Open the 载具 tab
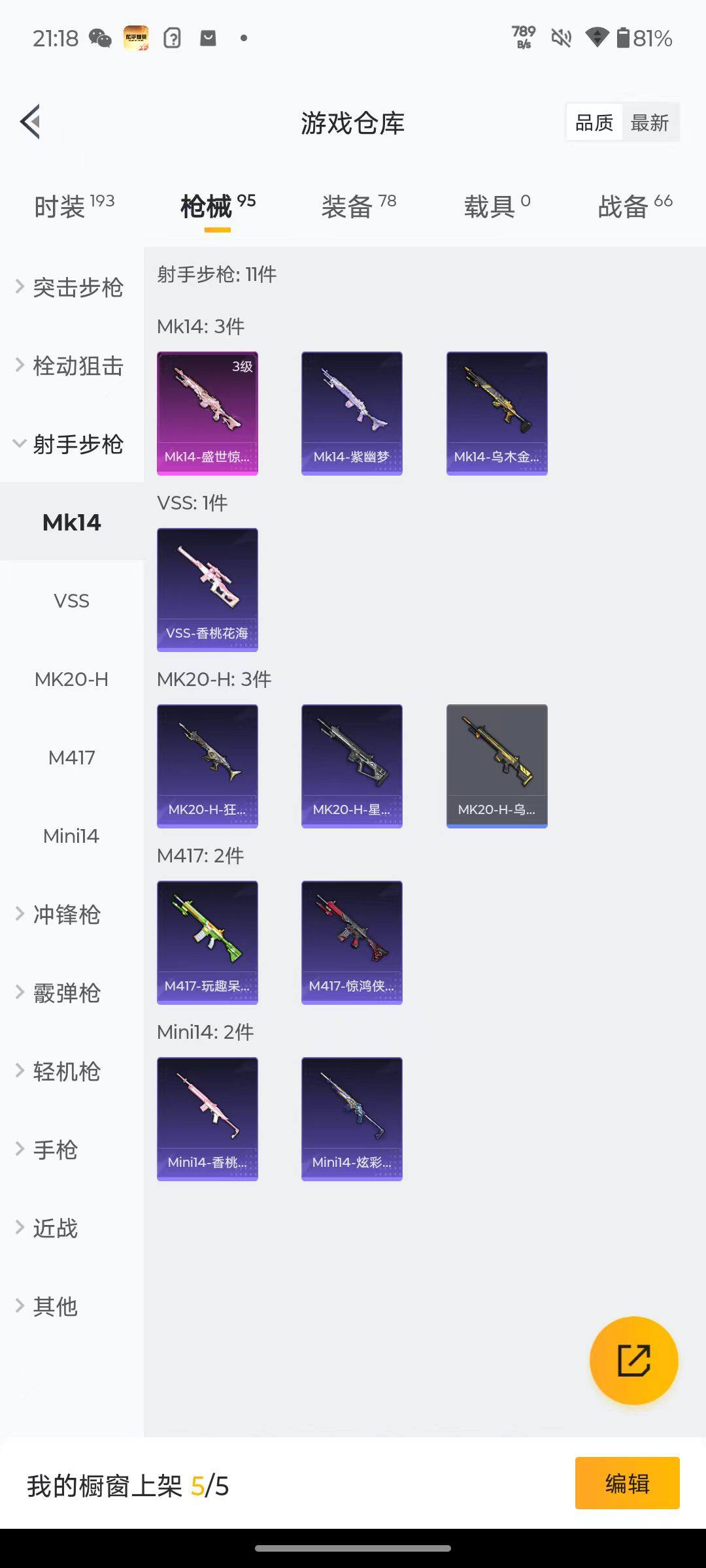 point(497,206)
